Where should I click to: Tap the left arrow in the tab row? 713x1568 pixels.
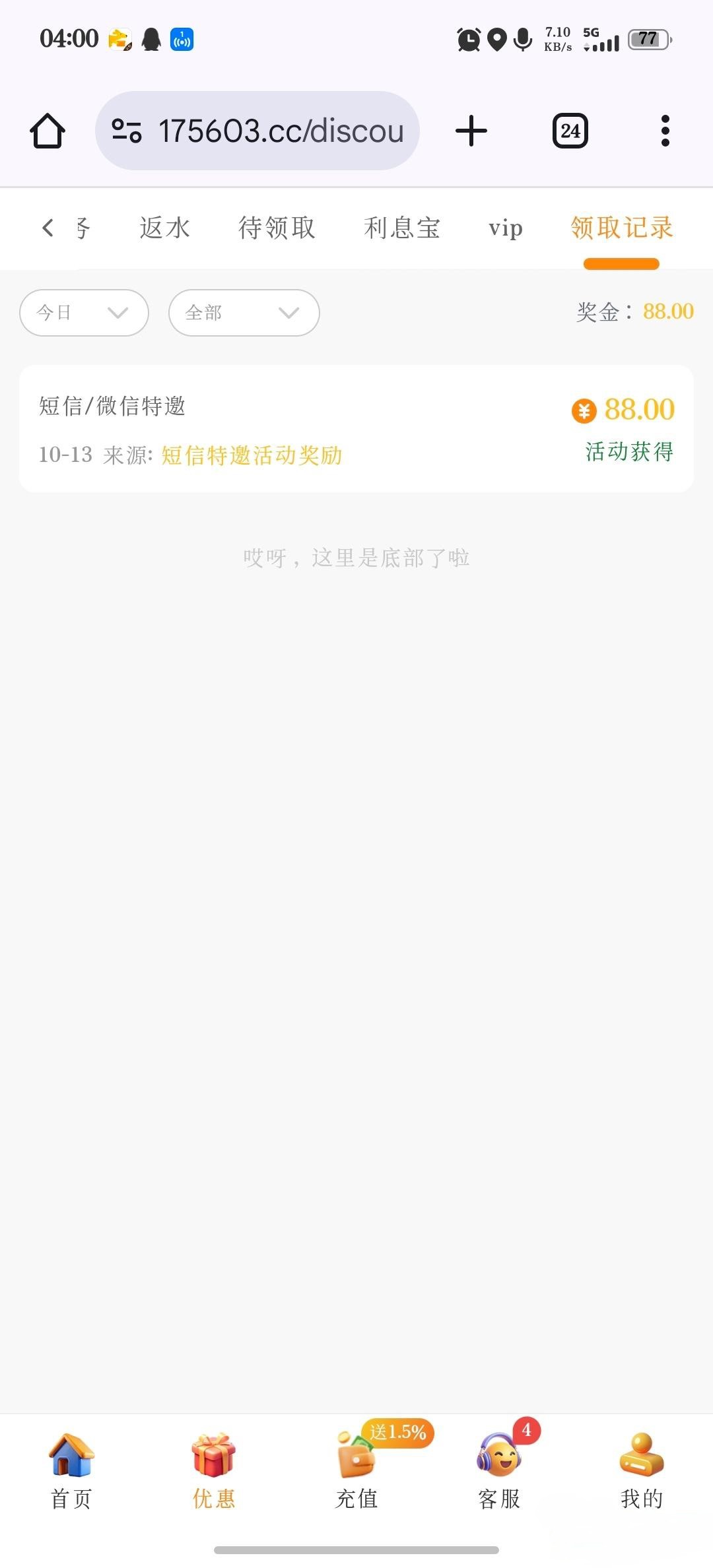point(48,228)
